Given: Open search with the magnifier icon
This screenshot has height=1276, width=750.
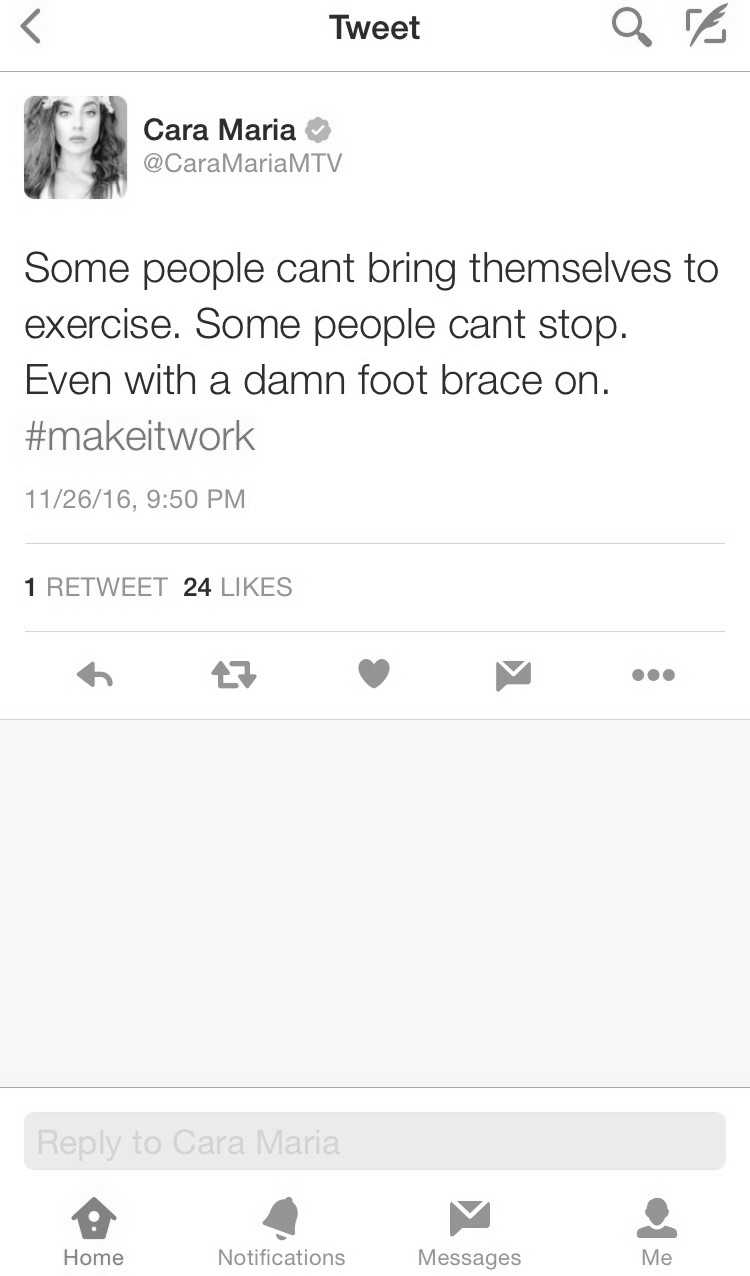Looking at the screenshot, I should (x=631, y=27).
